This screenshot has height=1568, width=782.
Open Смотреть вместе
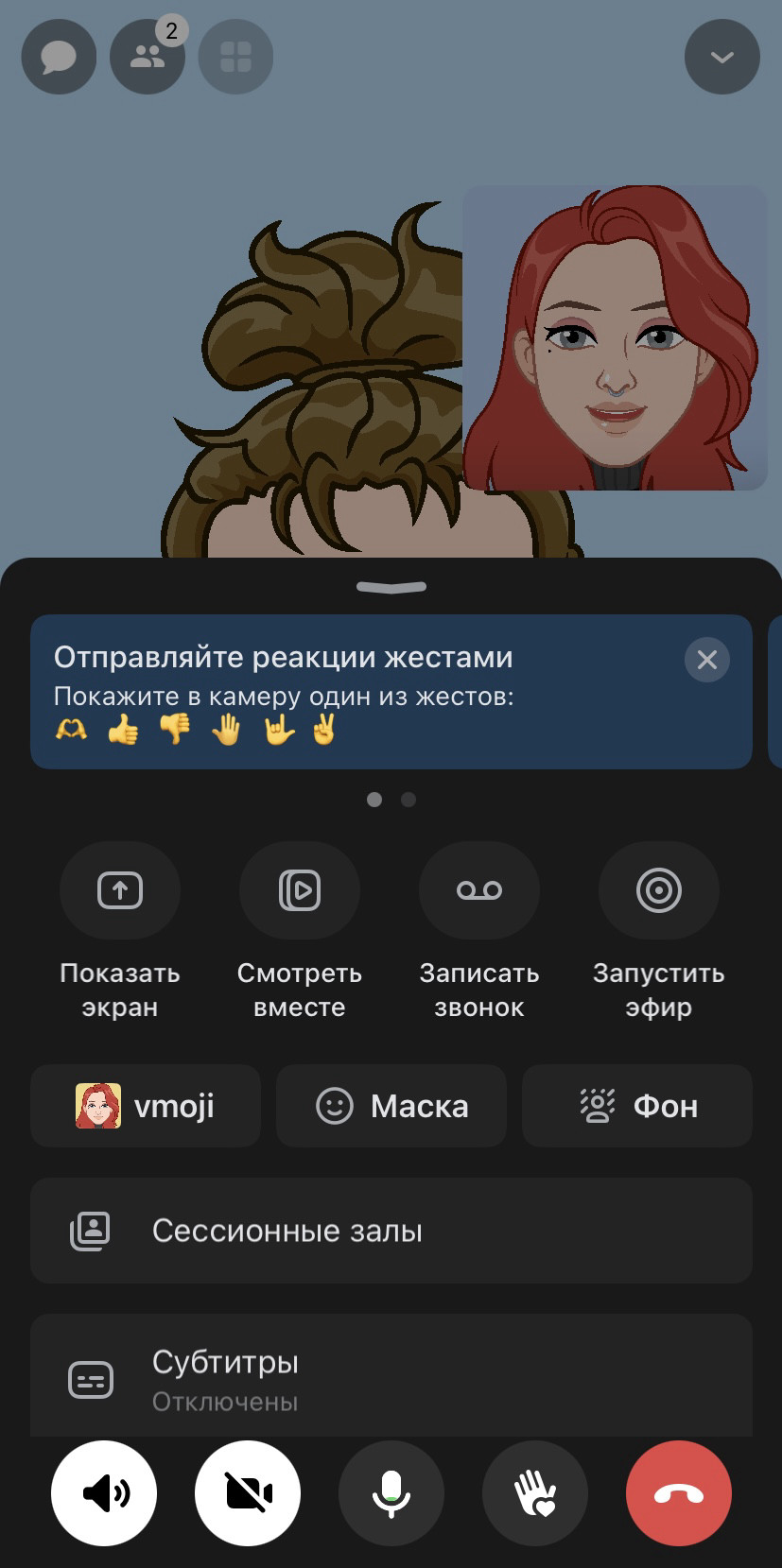(x=300, y=890)
